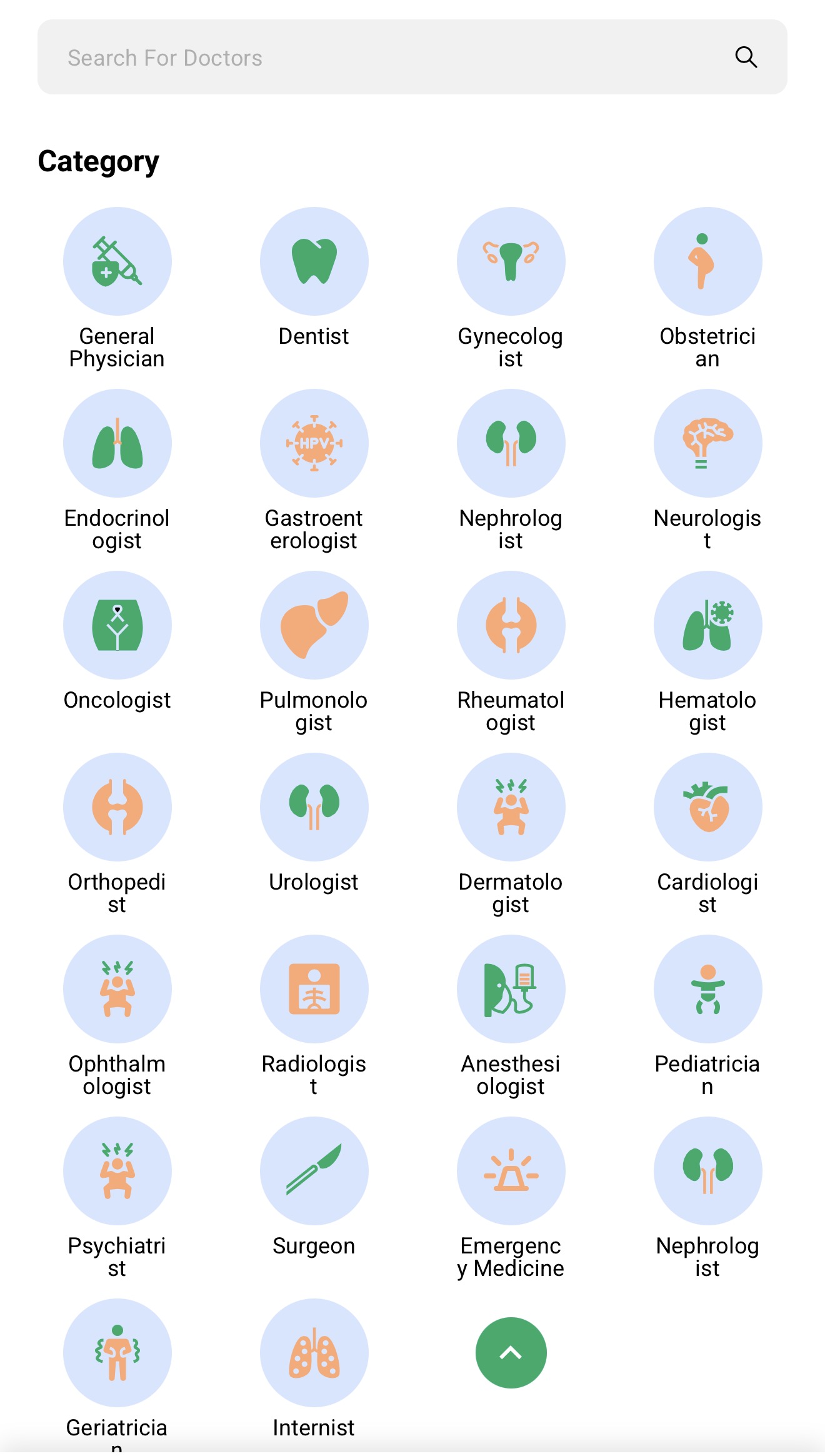Image resolution: width=825 pixels, height=1456 pixels.
Task: Tap the green scroll-to-top arrow button
Action: click(511, 1353)
